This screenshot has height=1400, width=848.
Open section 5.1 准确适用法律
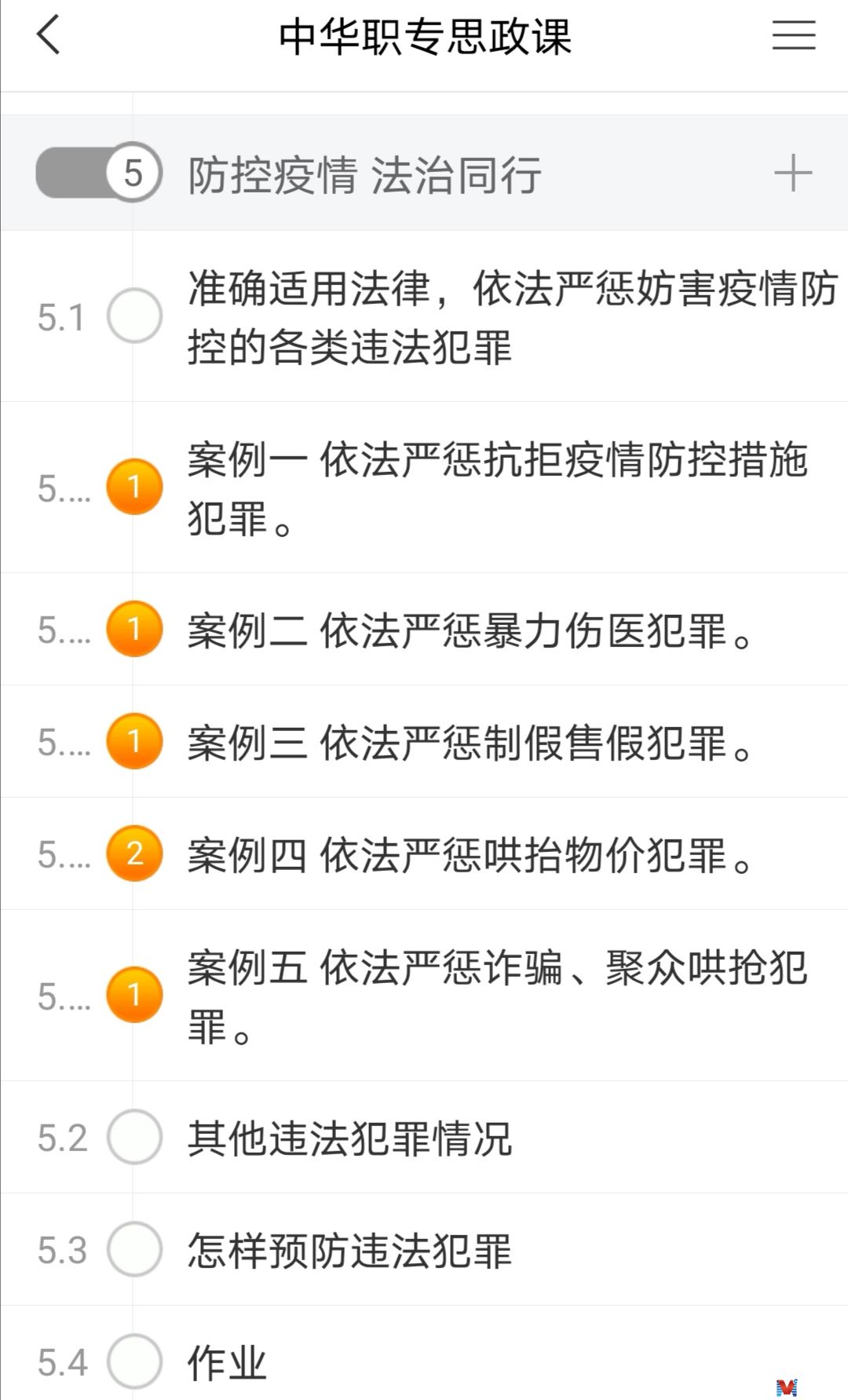[x=424, y=316]
